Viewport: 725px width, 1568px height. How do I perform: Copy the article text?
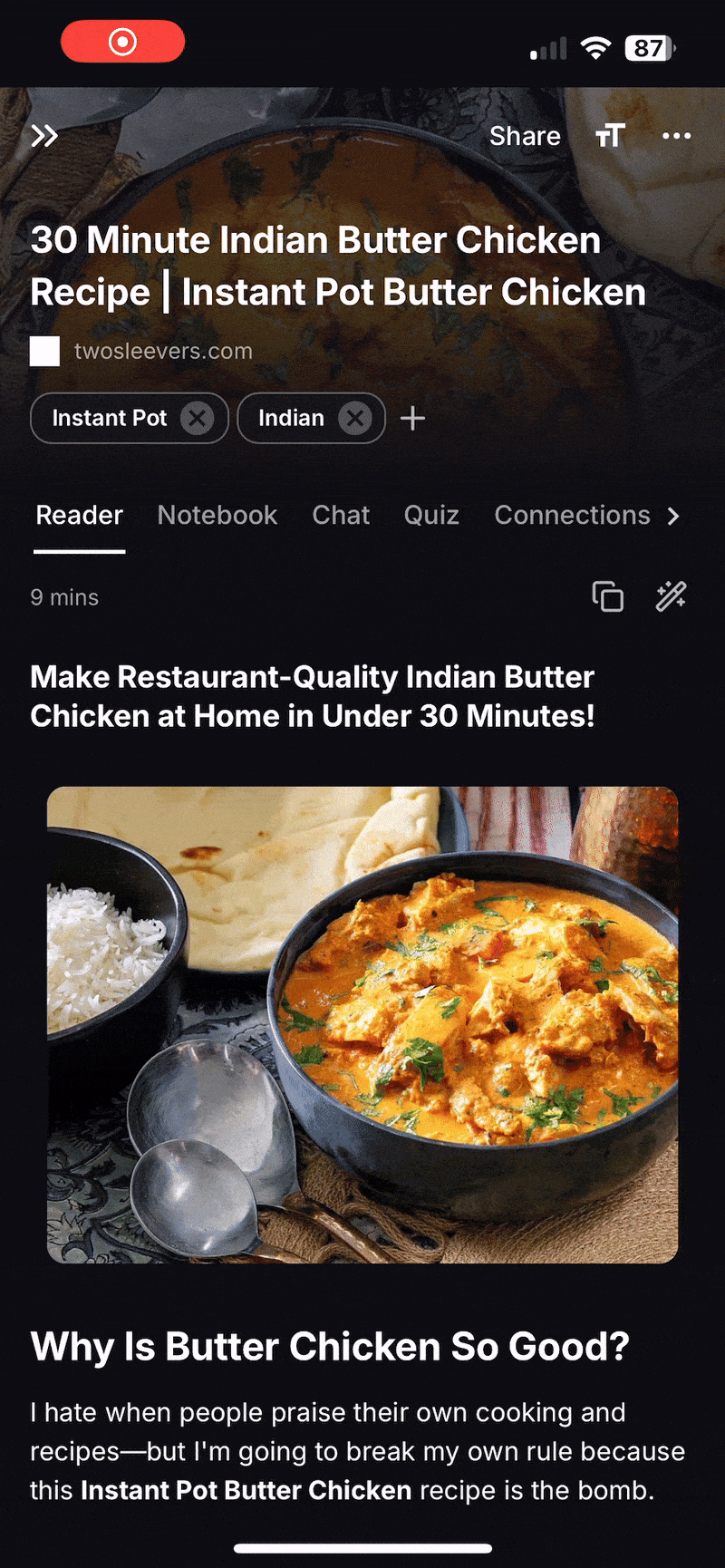607,596
